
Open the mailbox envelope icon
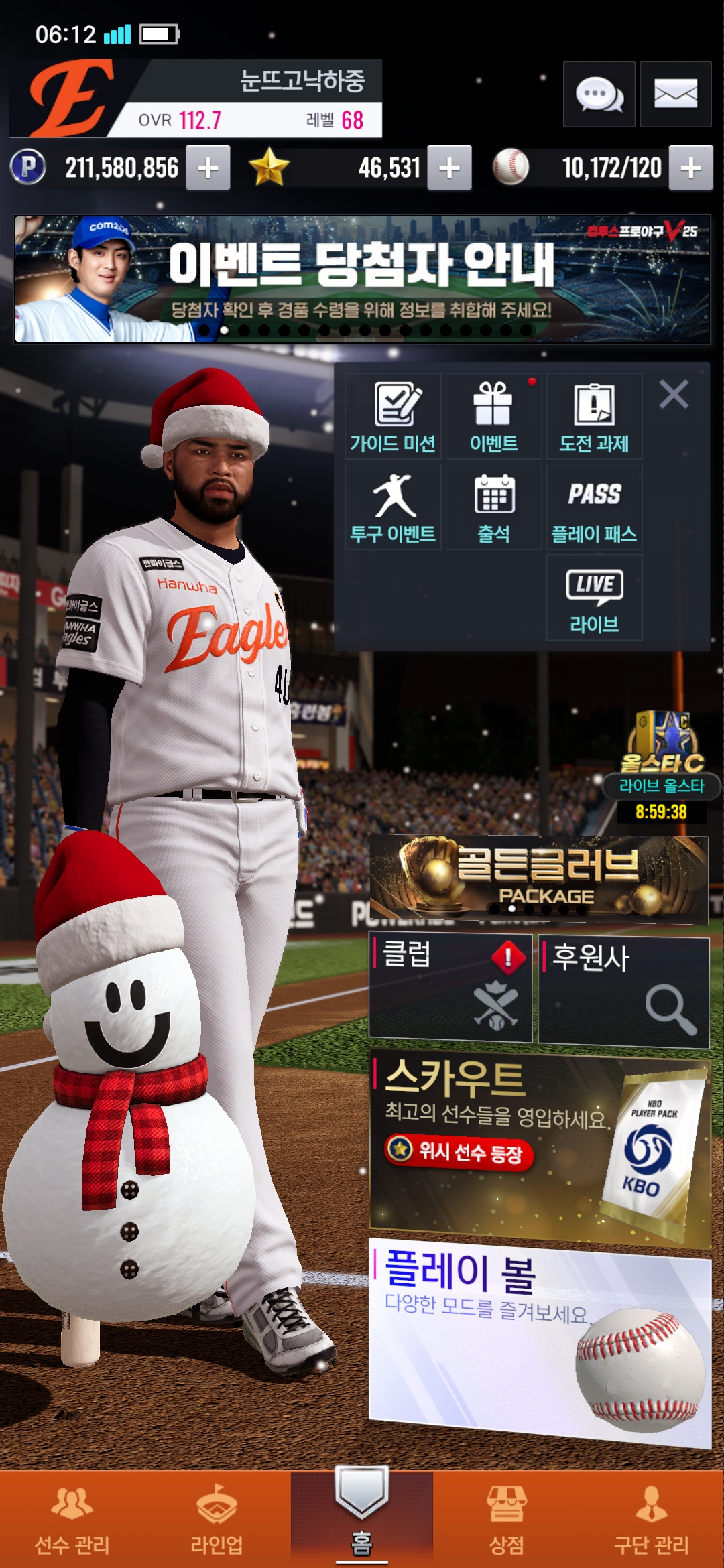675,94
